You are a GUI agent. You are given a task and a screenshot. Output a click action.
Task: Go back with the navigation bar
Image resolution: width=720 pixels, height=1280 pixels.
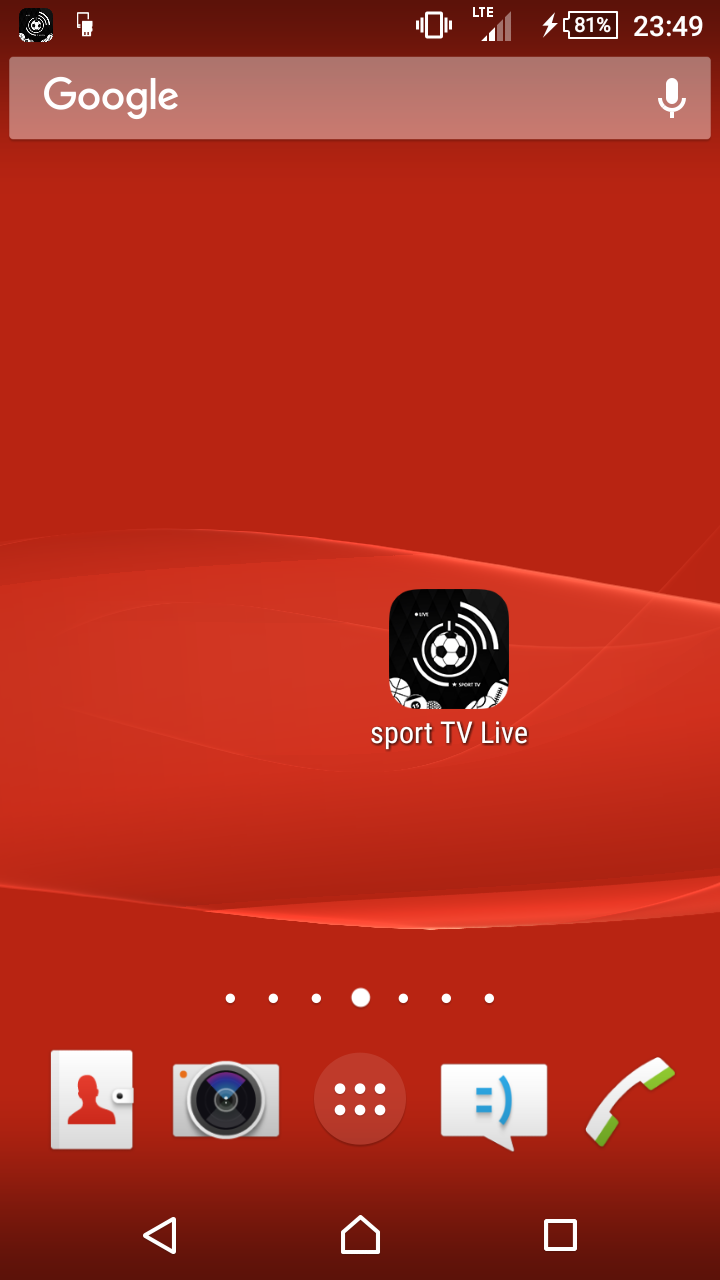point(160,1235)
